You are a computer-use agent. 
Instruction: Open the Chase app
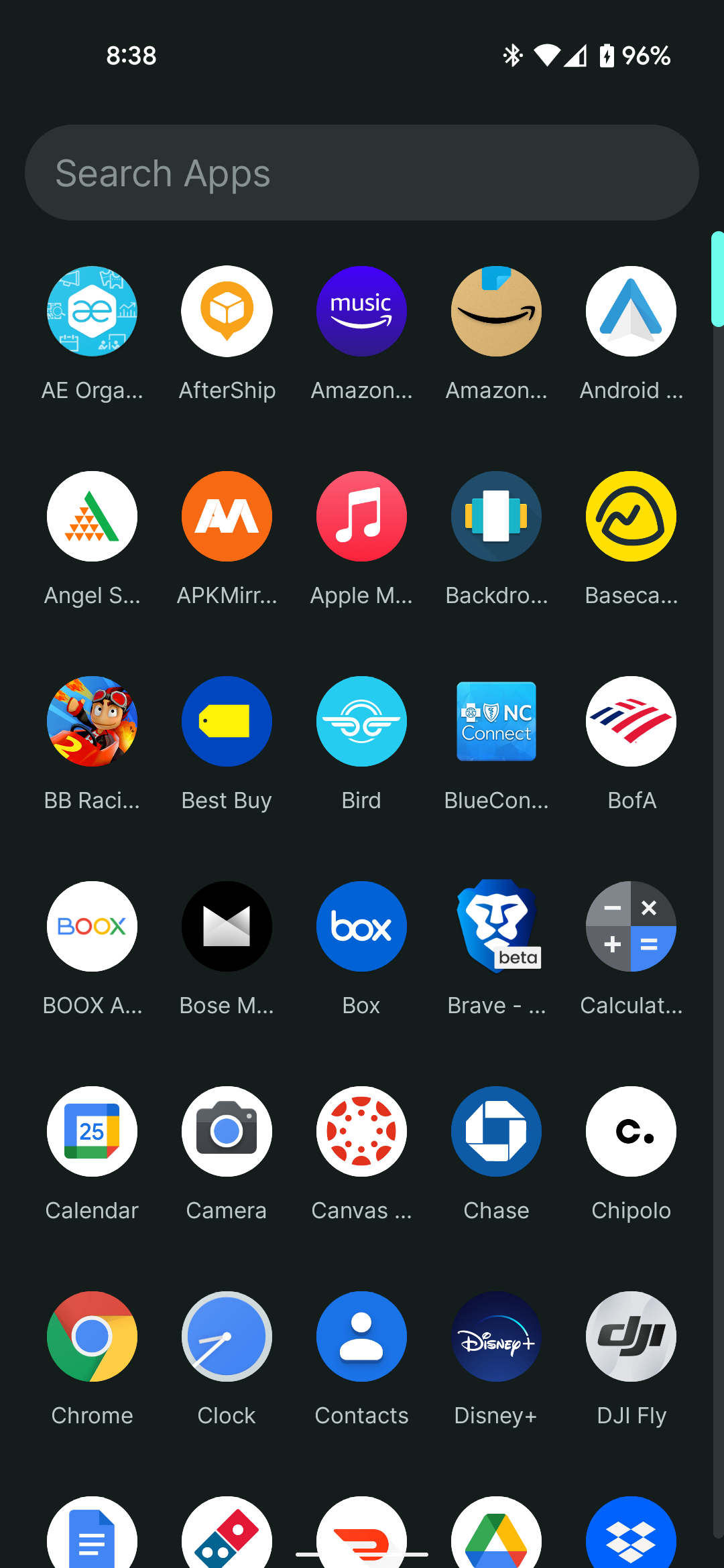click(x=496, y=1132)
